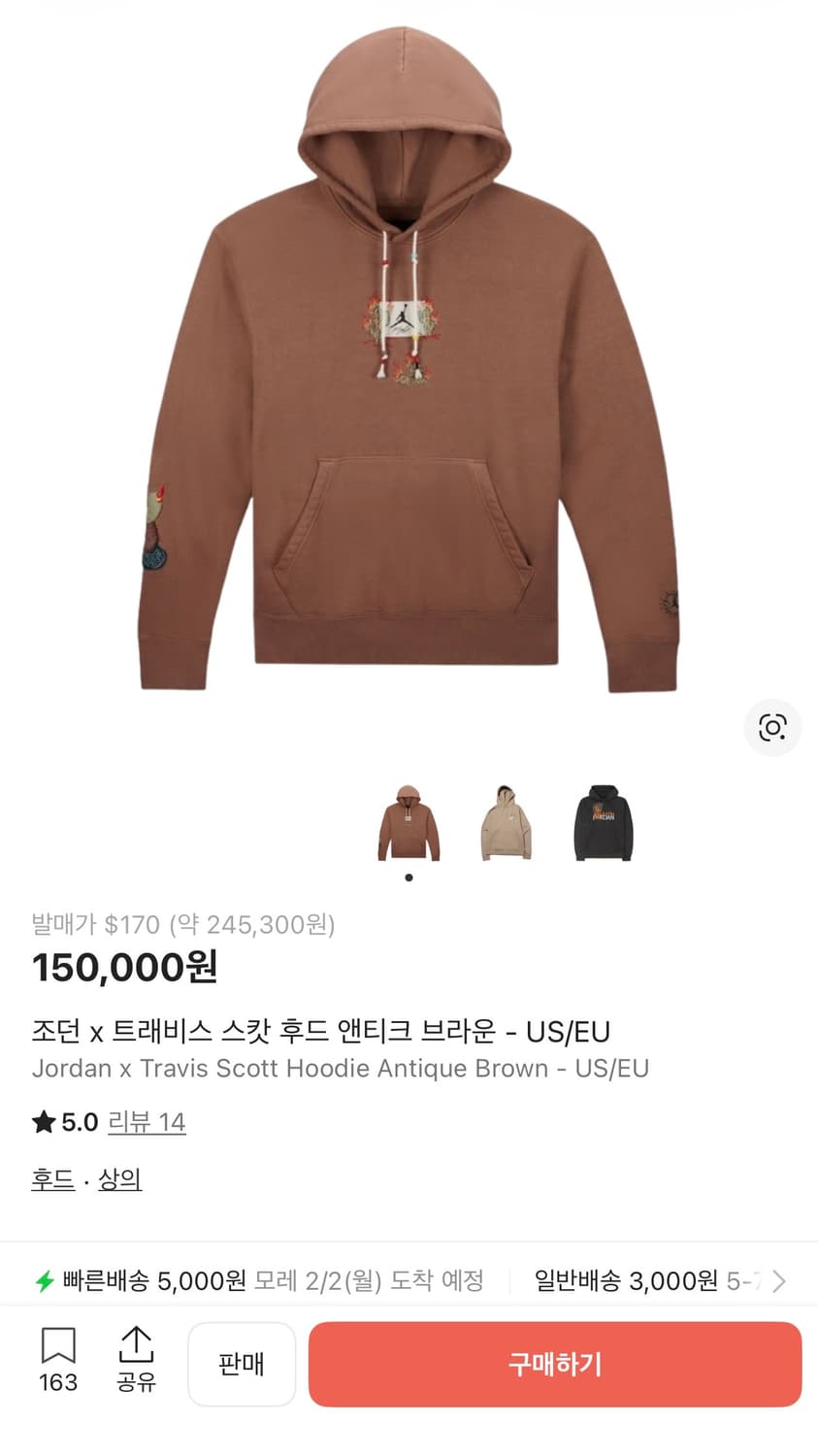Select the black hoodie variant thumbnail
The image size is (818, 1456).
coord(603,824)
